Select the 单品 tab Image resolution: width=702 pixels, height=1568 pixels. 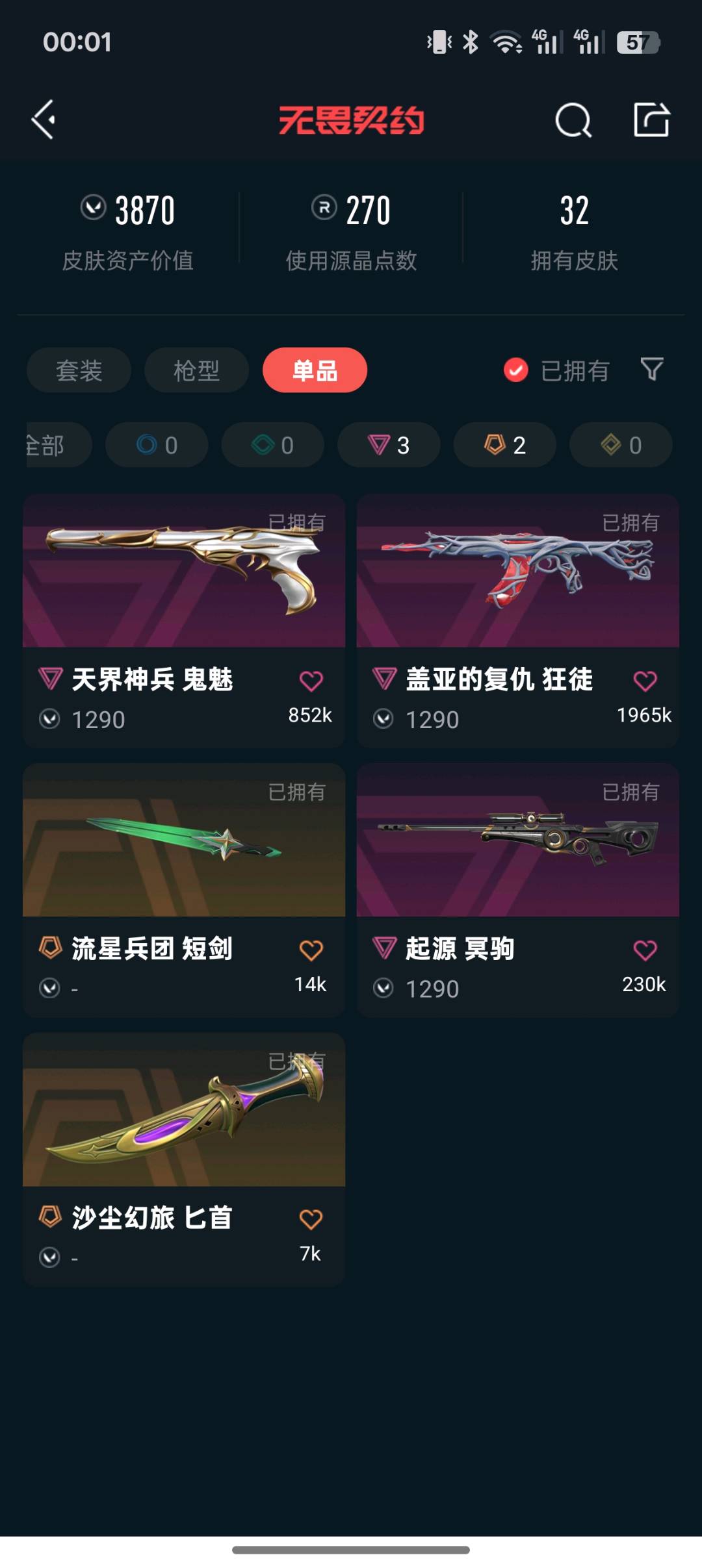315,370
